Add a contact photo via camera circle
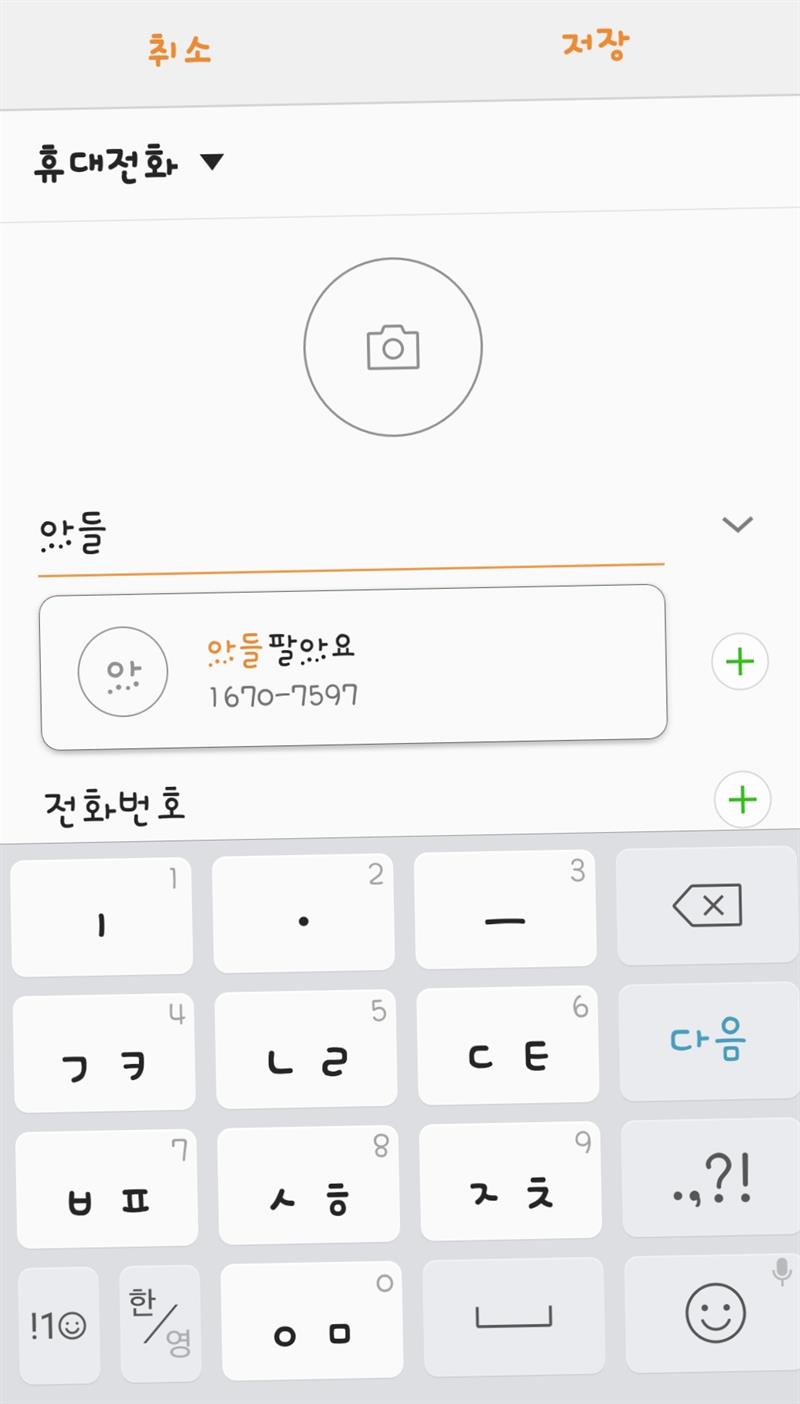 pyautogui.click(x=393, y=347)
